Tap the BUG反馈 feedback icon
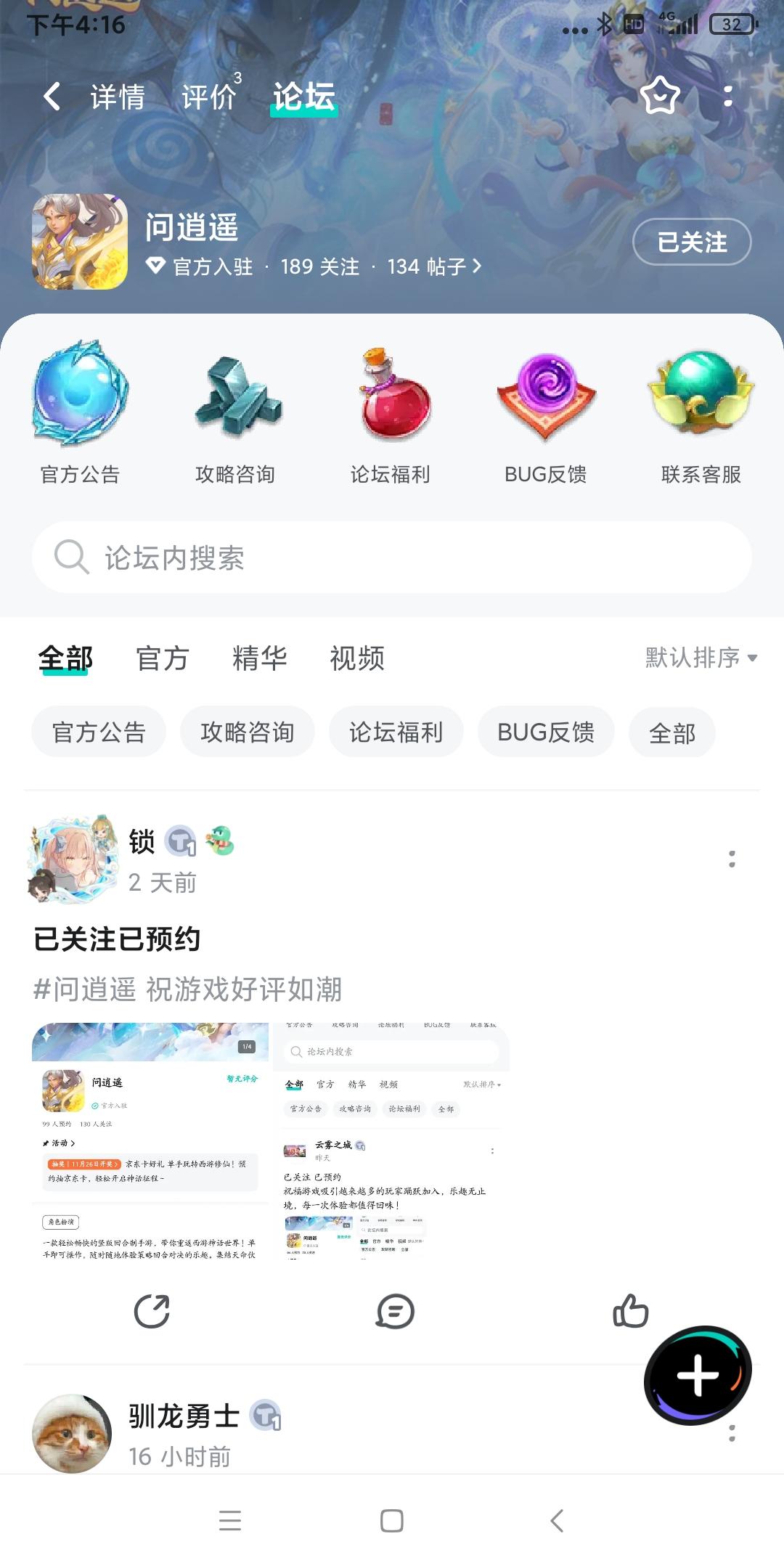This screenshot has height=1568, width=784. pyautogui.click(x=547, y=403)
